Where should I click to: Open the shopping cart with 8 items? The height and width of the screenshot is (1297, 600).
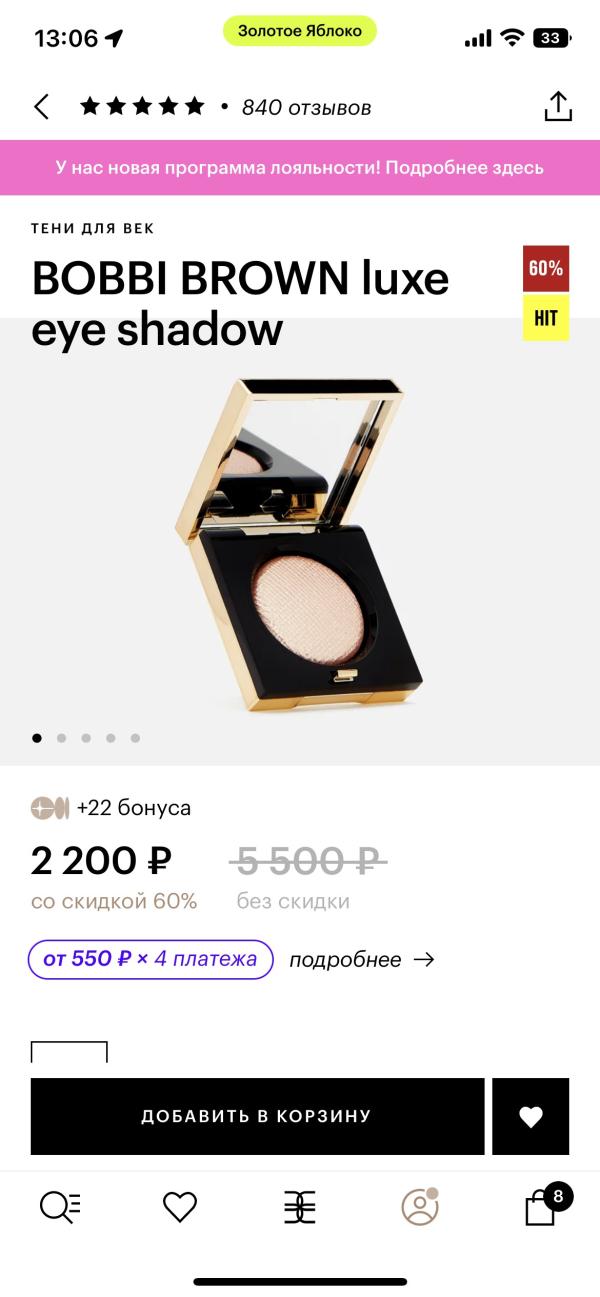click(542, 1207)
